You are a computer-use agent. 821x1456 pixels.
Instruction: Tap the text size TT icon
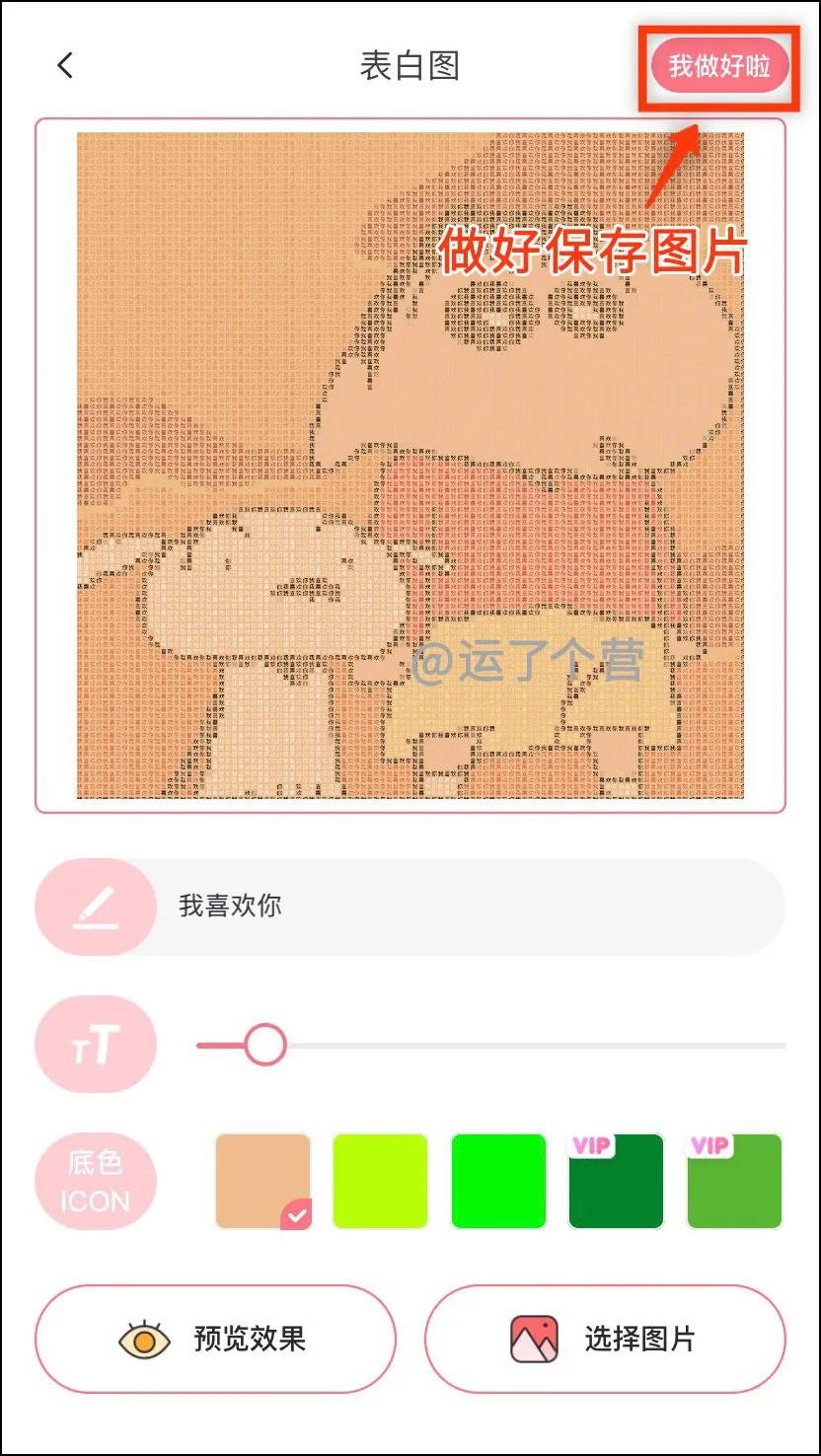(95, 1045)
